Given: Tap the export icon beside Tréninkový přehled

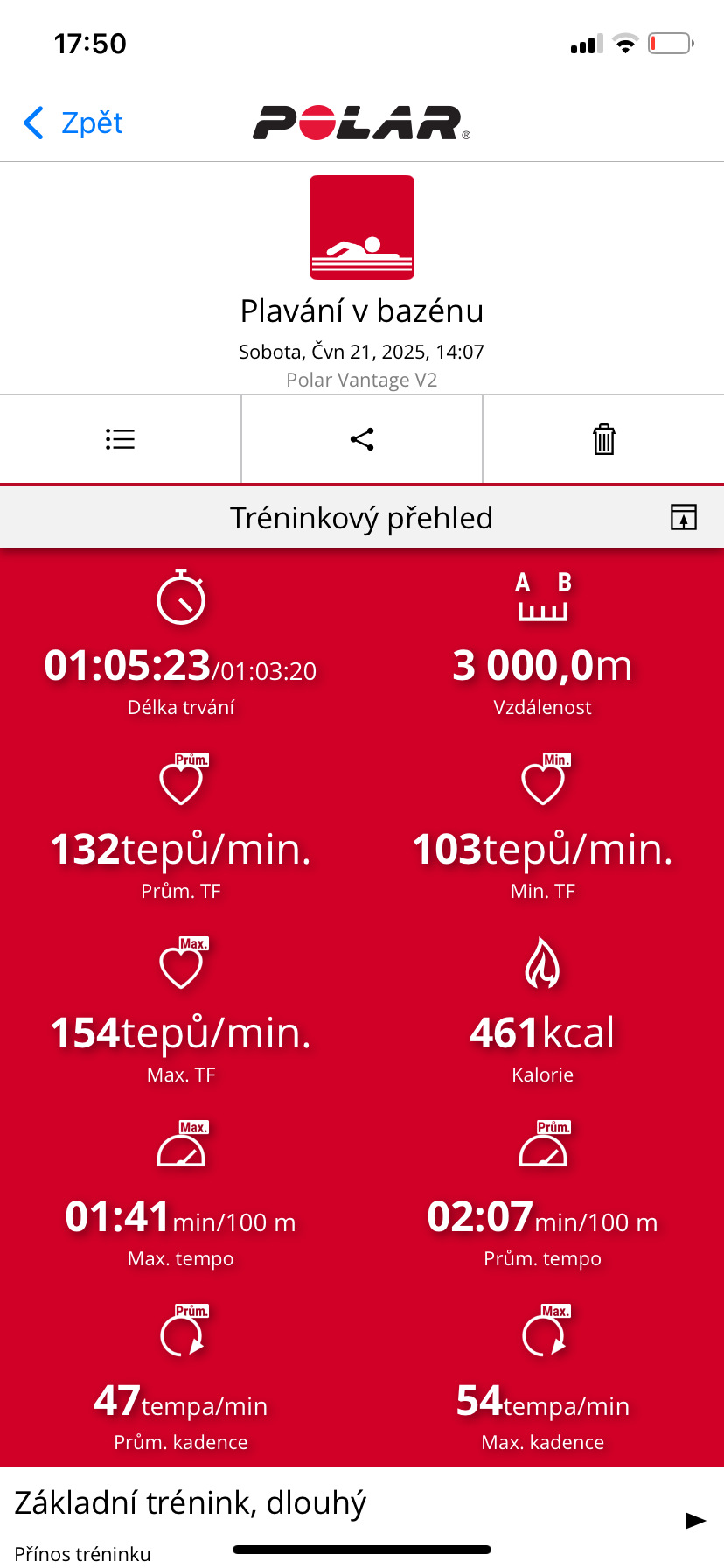Looking at the screenshot, I should tap(683, 517).
